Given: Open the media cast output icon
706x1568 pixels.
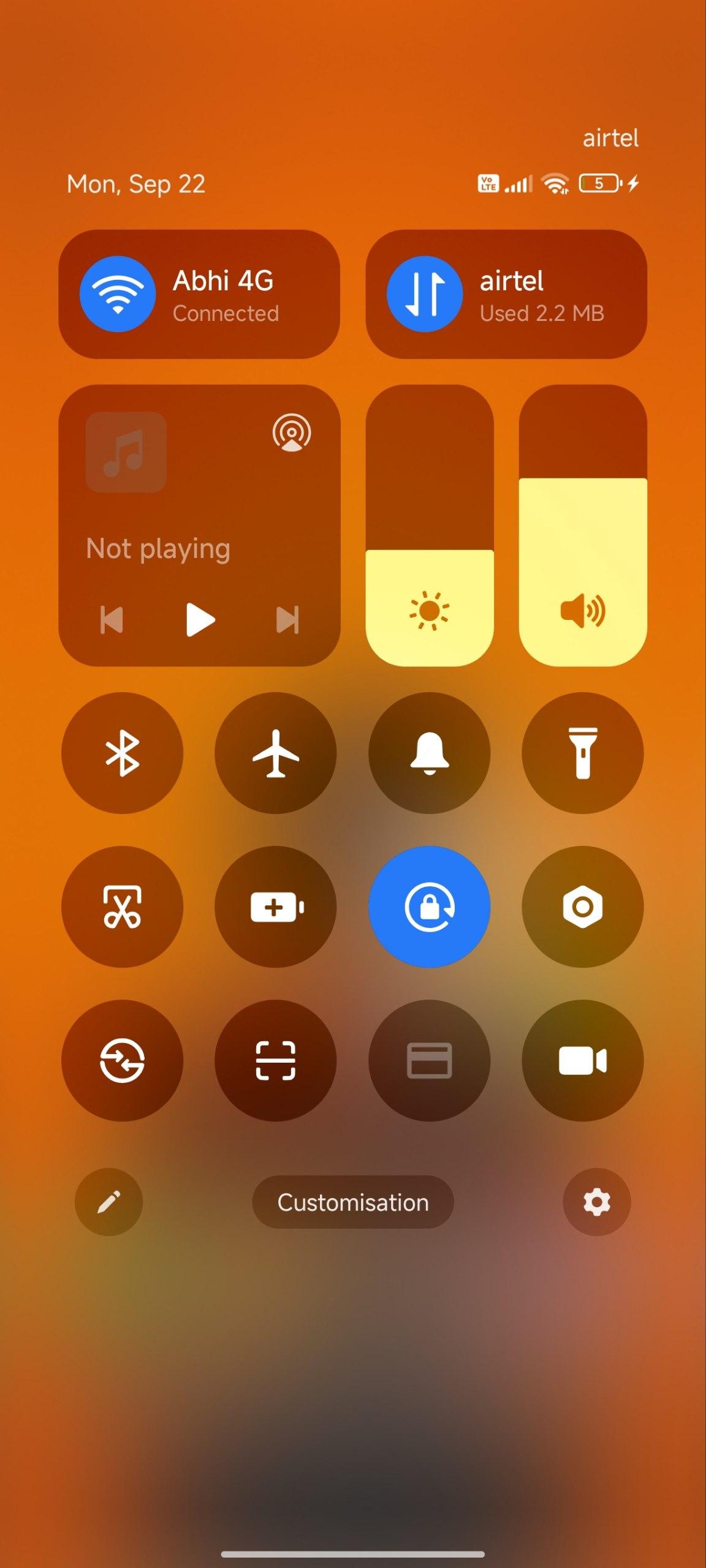Looking at the screenshot, I should 292,432.
